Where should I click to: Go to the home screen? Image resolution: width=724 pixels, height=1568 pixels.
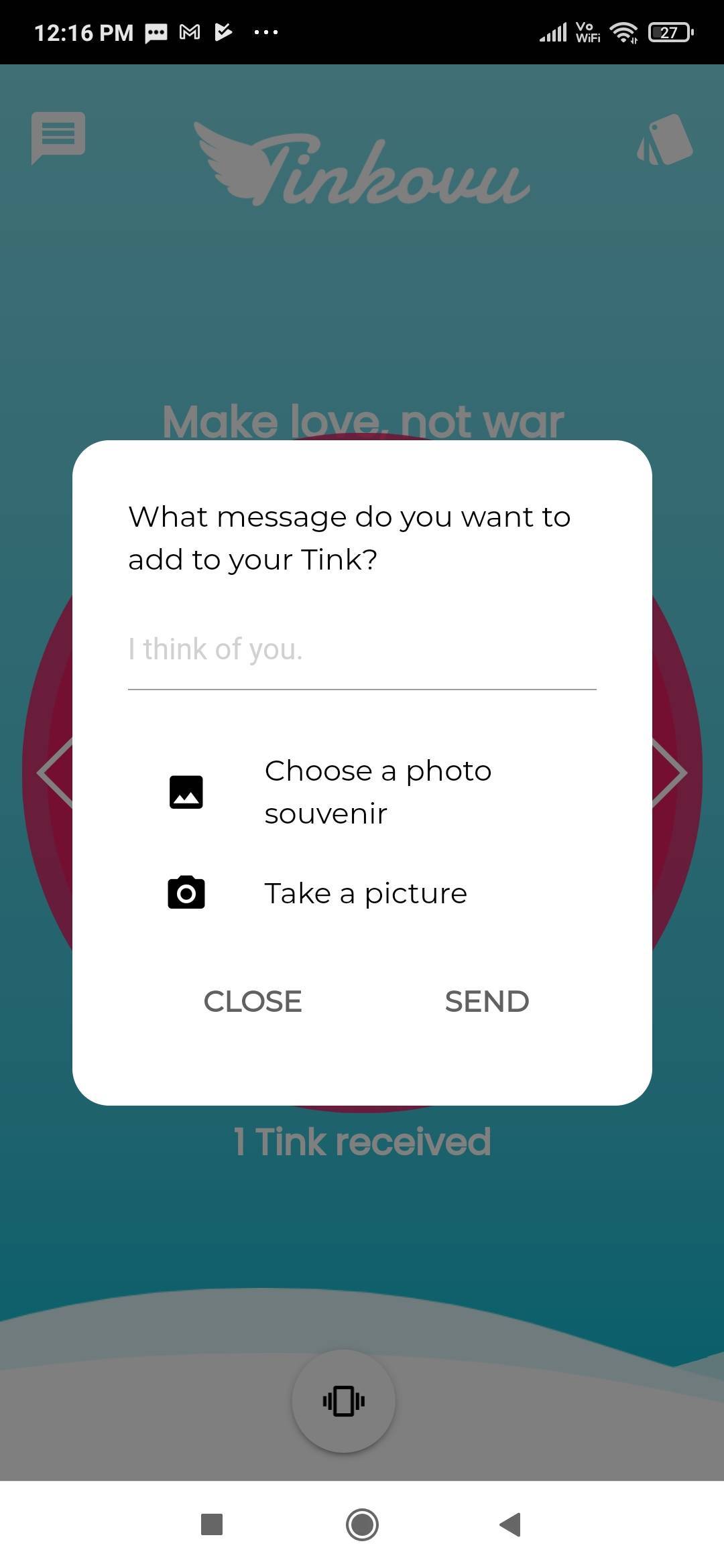(x=362, y=1524)
